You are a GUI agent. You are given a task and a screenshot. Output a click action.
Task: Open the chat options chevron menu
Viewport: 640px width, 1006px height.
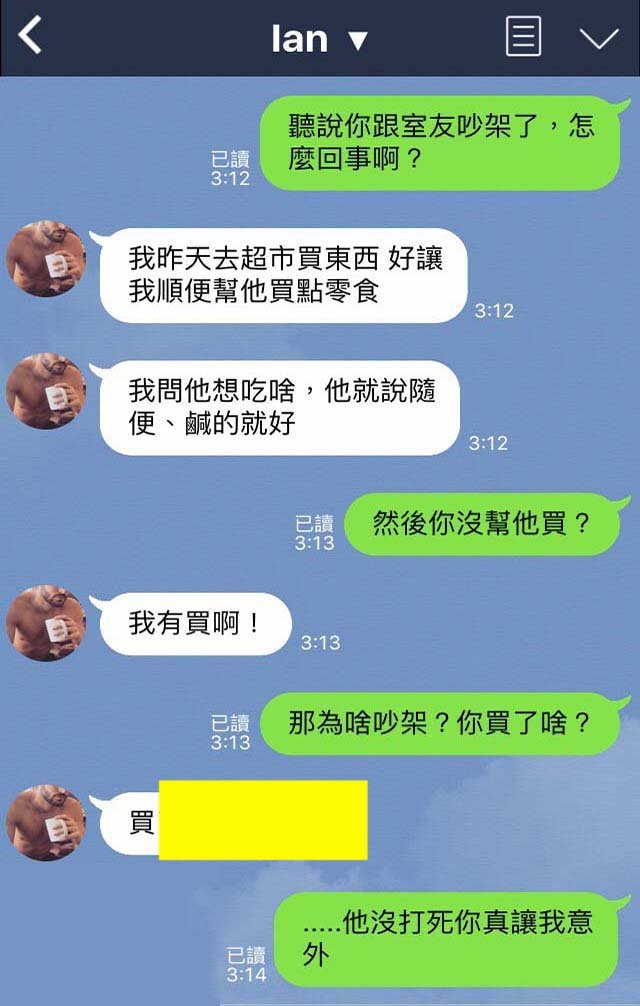point(599,38)
